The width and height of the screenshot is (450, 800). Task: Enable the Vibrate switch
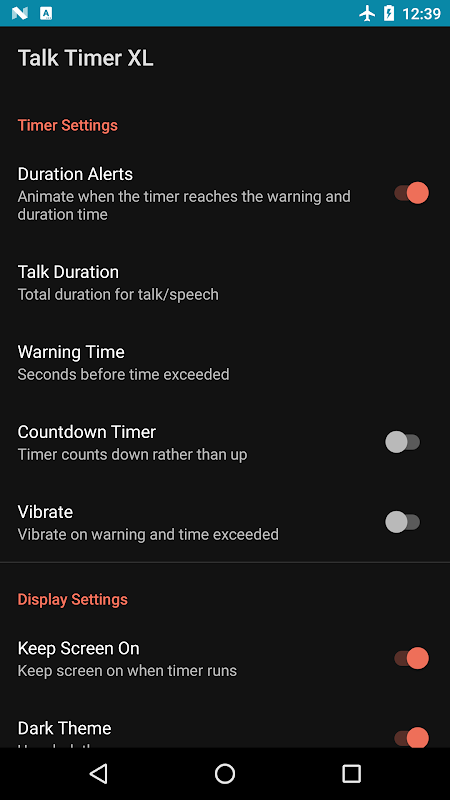(x=403, y=522)
